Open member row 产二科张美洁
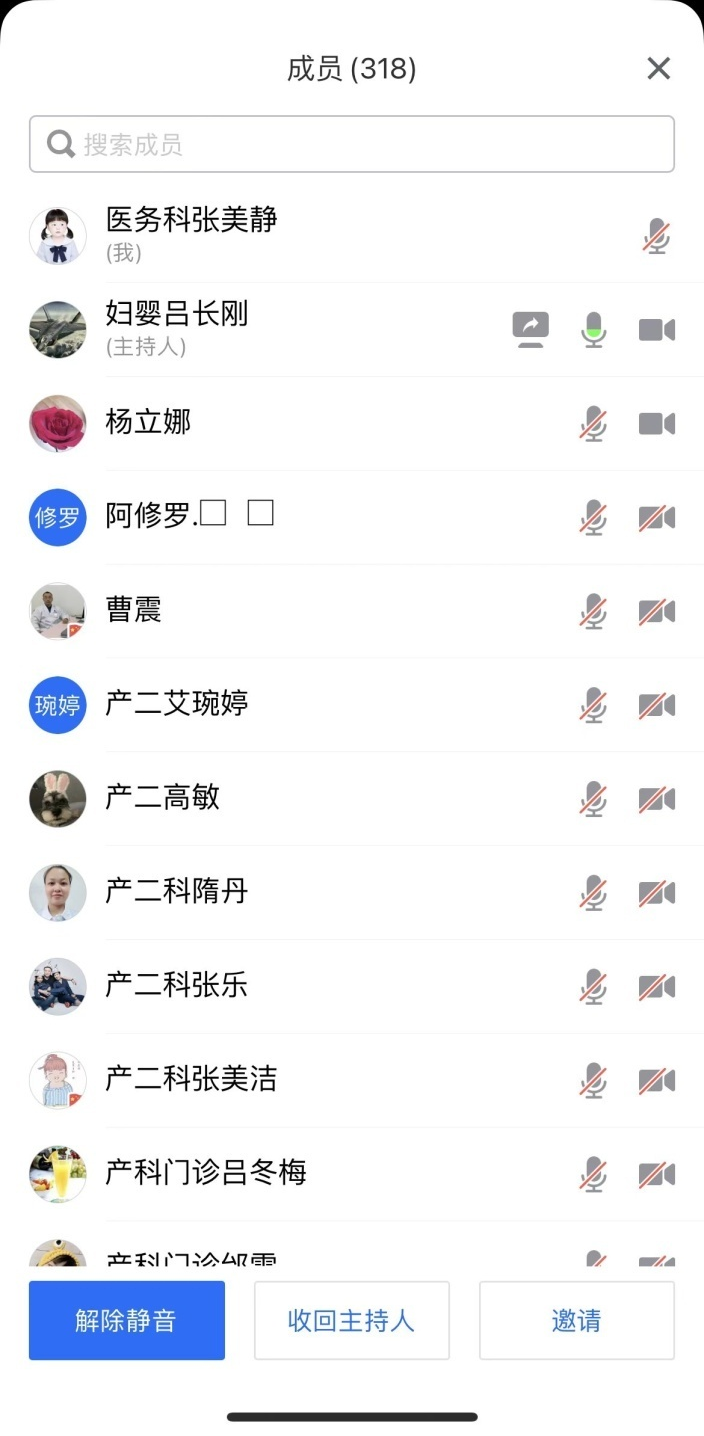The width and height of the screenshot is (704, 1436). click(191, 1079)
